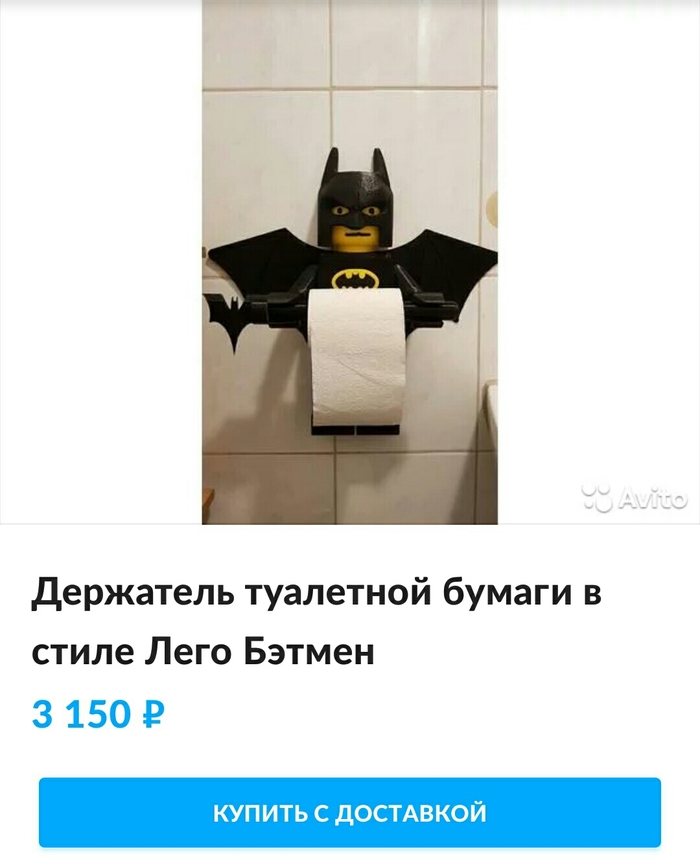The width and height of the screenshot is (700, 867).
Task: Open the Lego Batman holder product photo
Action: [x=350, y=262]
